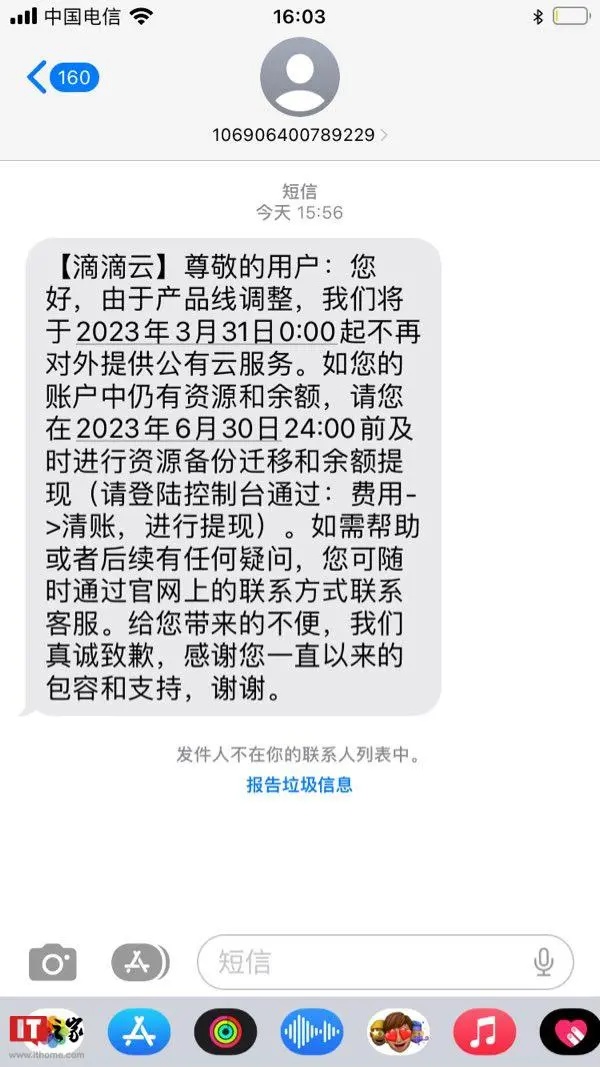
Task: Open the Memoji stickers app
Action: [x=398, y=1032]
